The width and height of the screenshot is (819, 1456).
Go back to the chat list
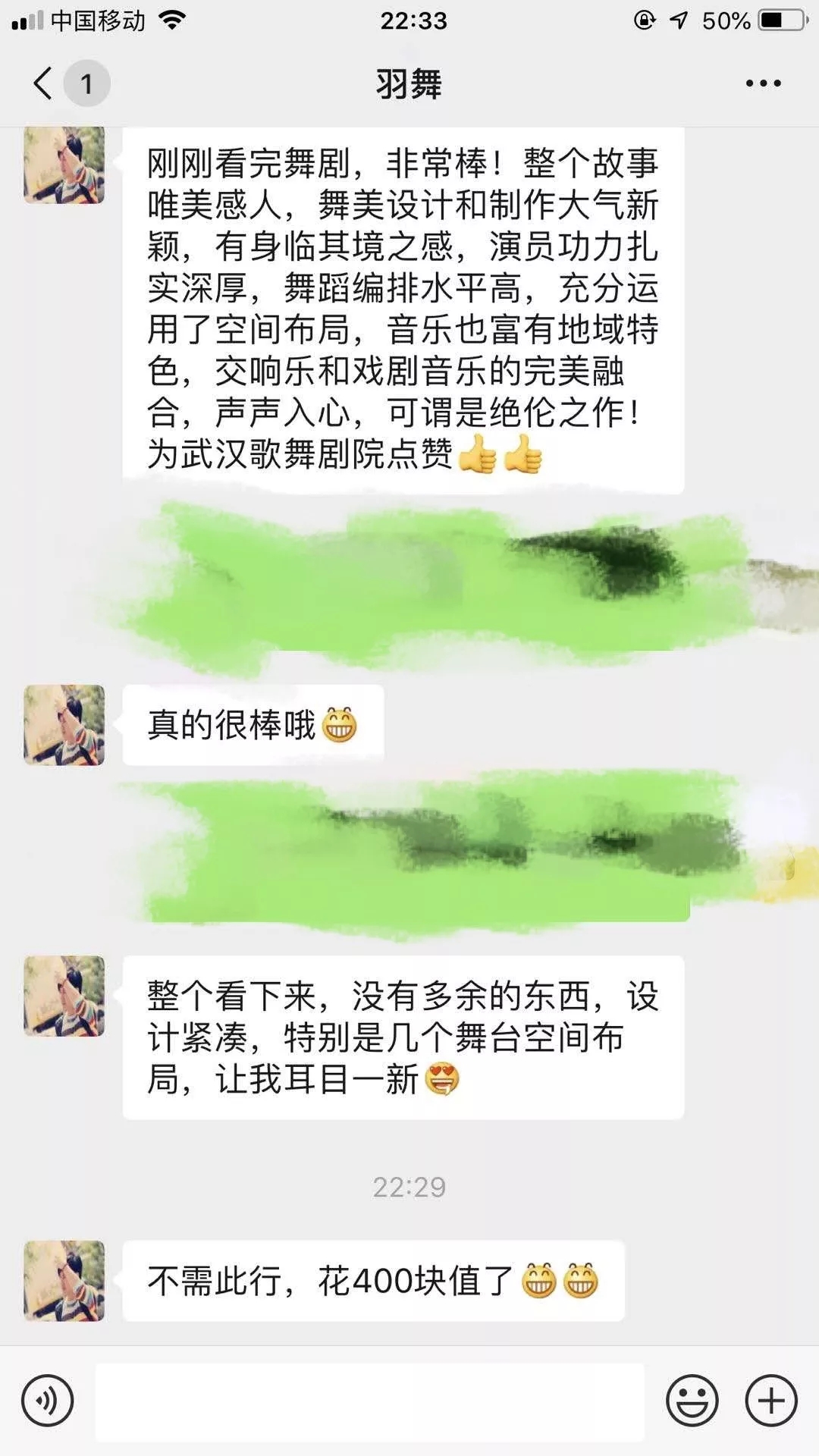click(44, 83)
